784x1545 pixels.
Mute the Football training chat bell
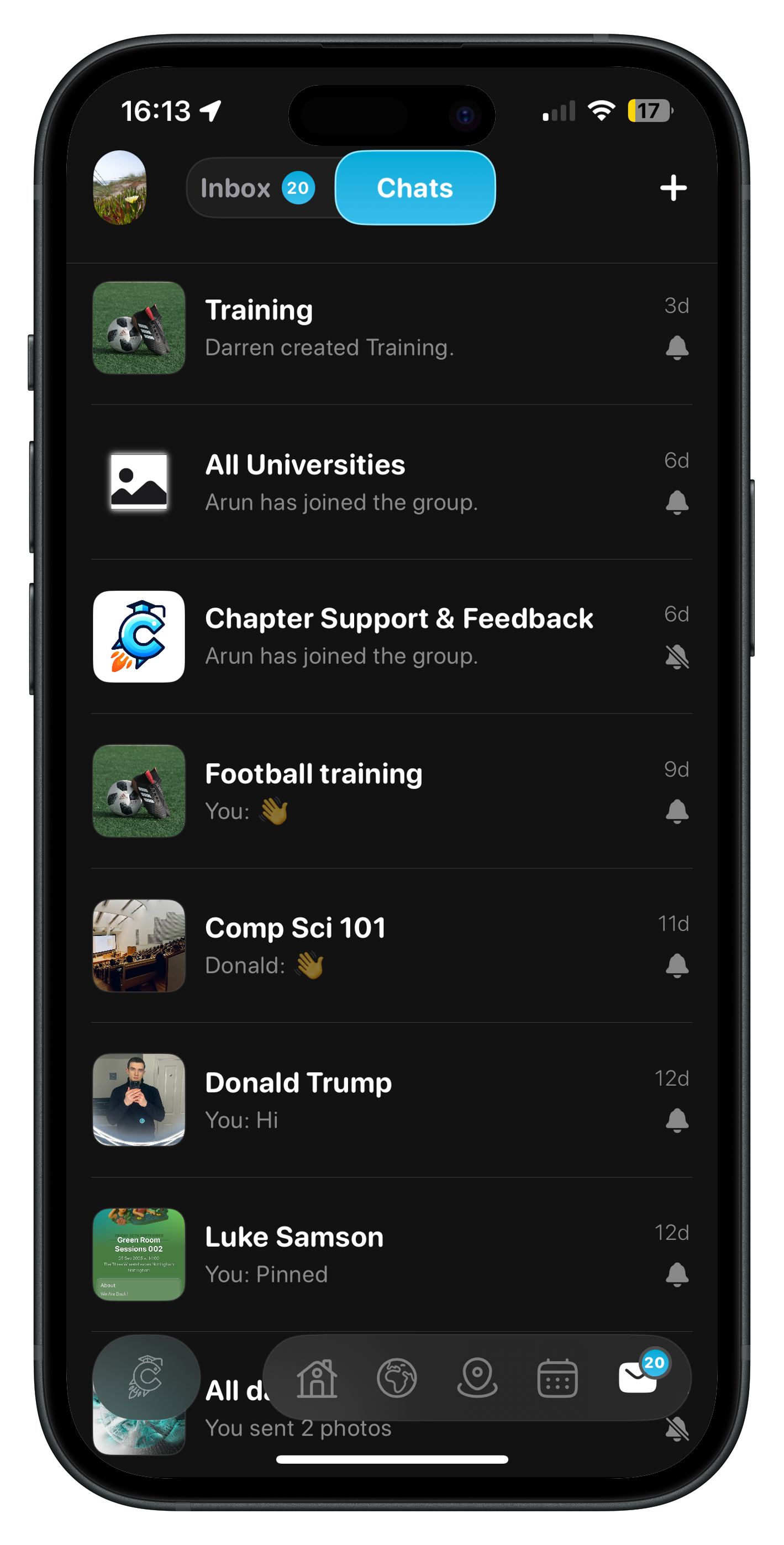click(x=677, y=812)
